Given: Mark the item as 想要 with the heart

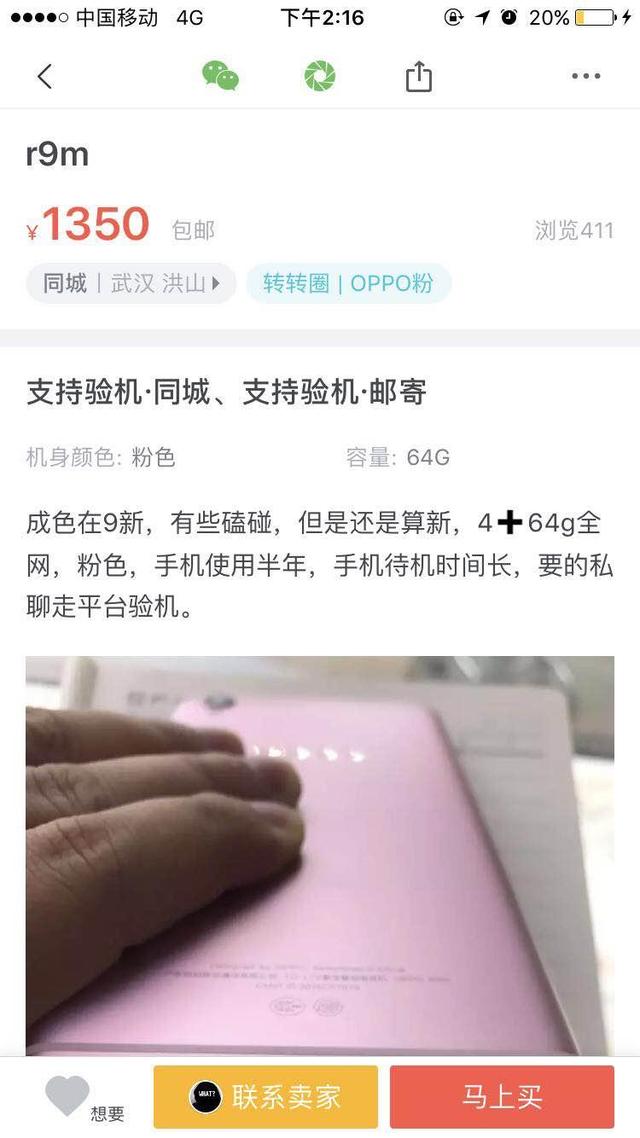Looking at the screenshot, I should [68, 1095].
